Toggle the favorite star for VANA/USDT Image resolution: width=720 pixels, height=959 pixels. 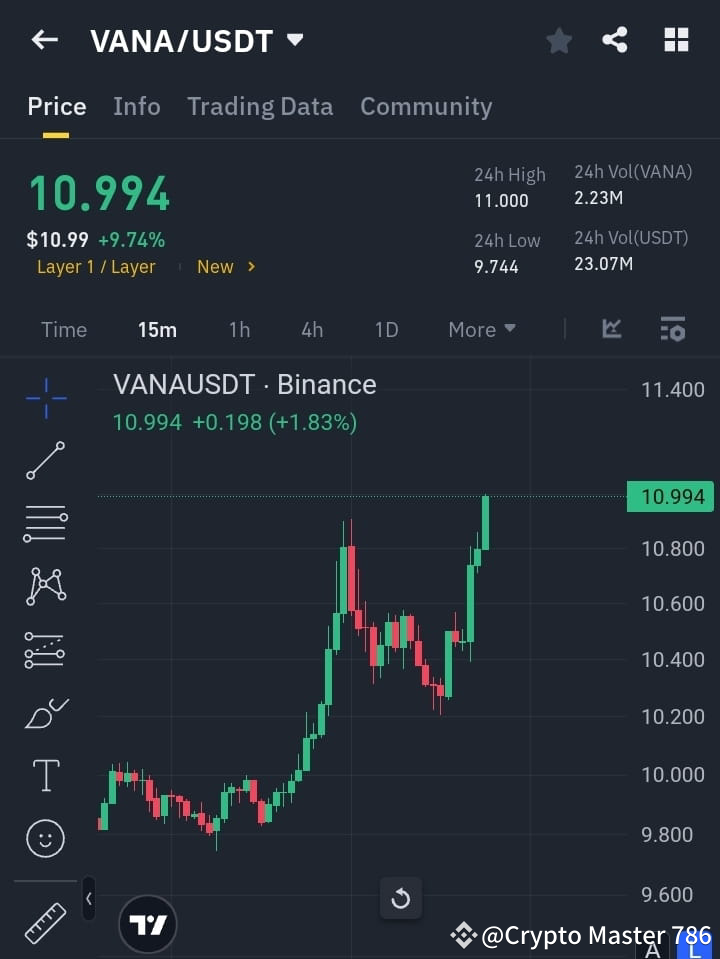pos(558,40)
